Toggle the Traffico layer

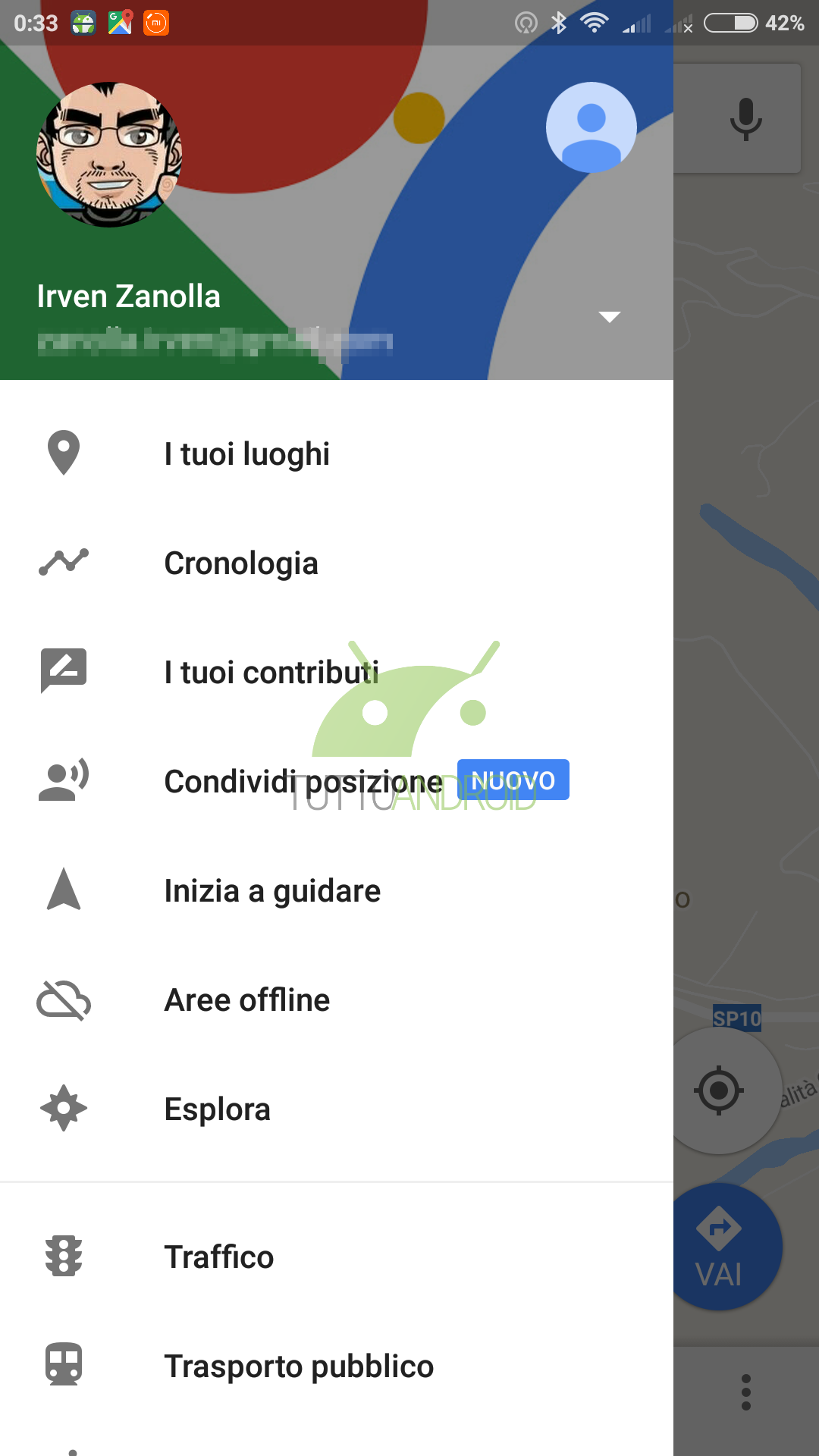[x=337, y=1257]
